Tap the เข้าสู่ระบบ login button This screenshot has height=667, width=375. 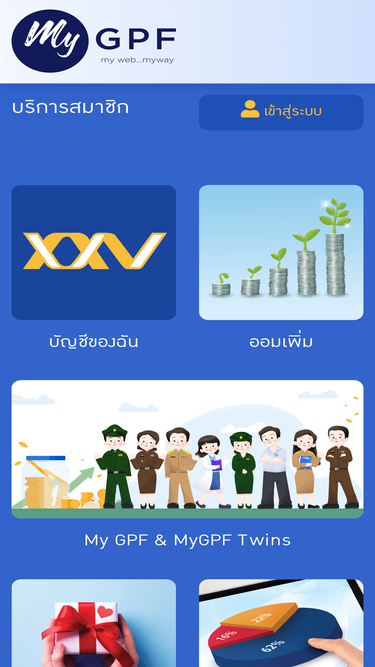pos(281,112)
